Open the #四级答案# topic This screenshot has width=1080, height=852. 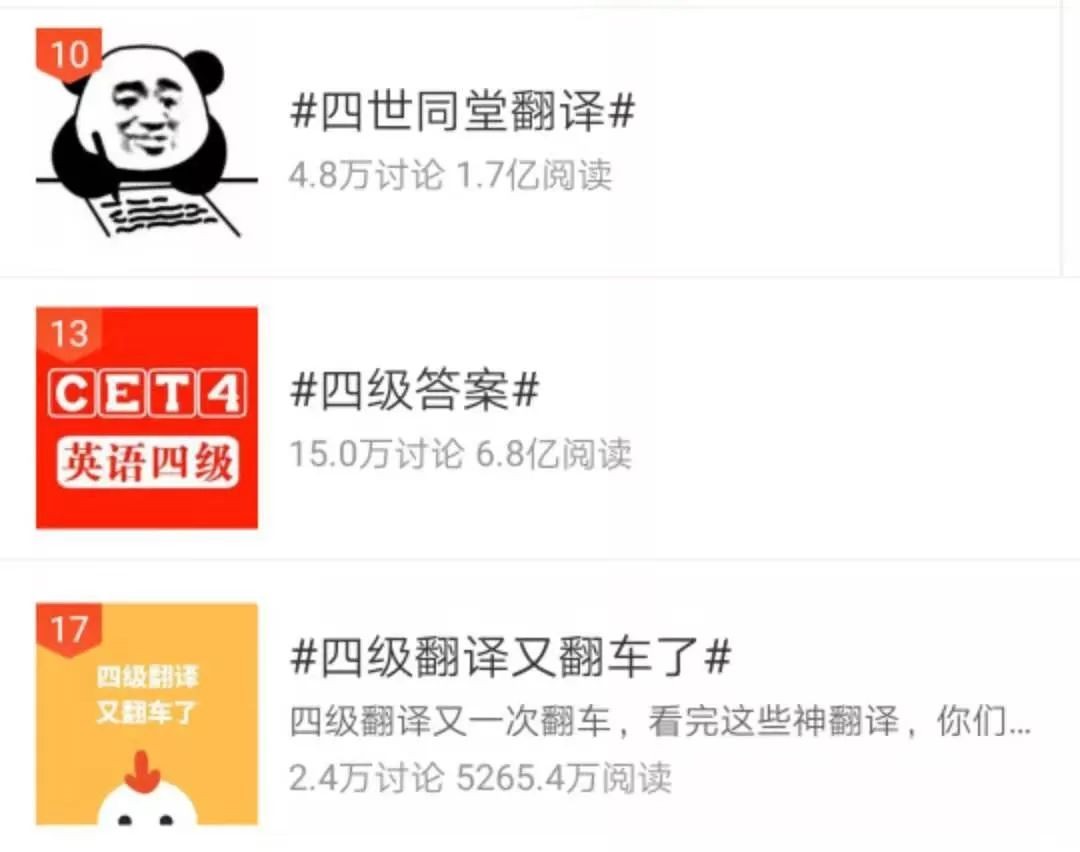click(x=414, y=392)
